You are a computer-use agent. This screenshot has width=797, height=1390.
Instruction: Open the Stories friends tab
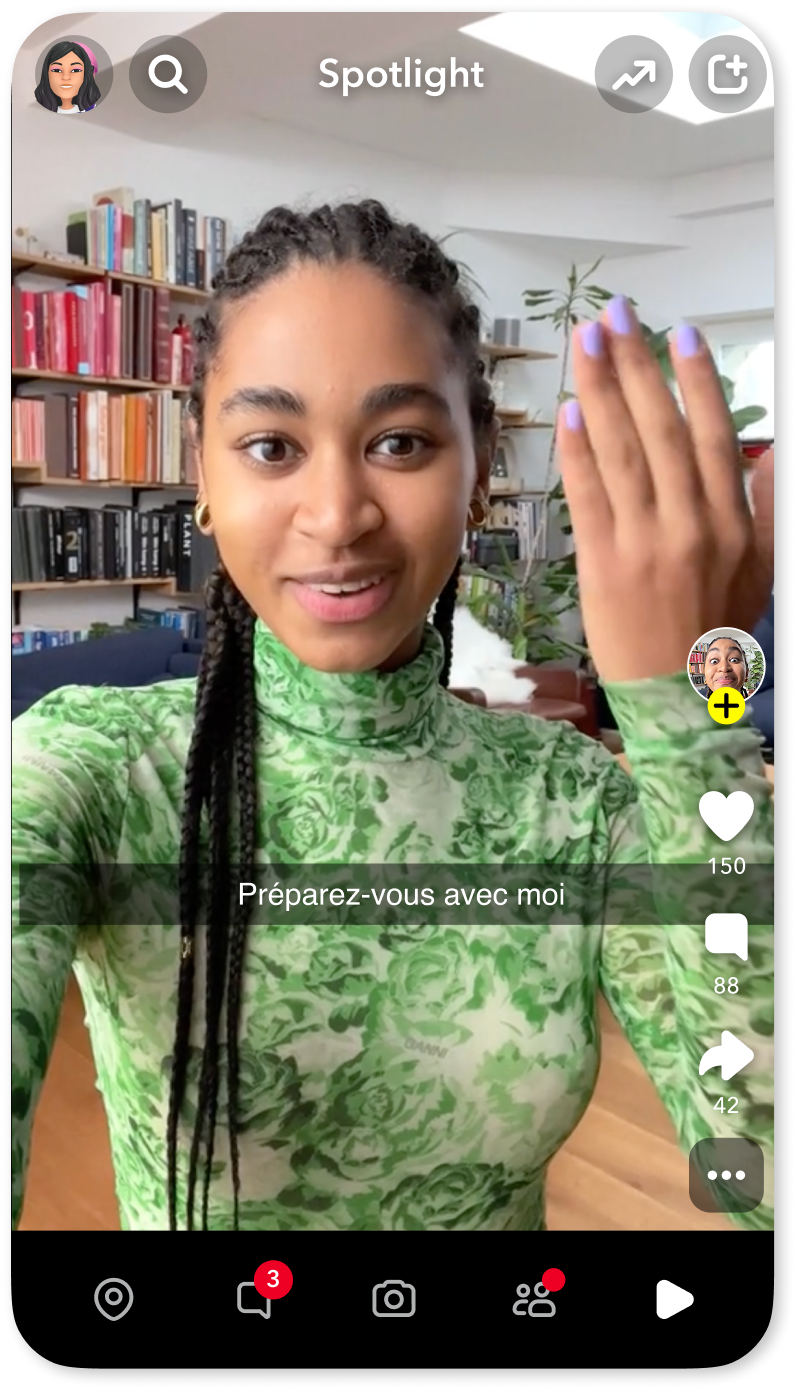(534, 1299)
